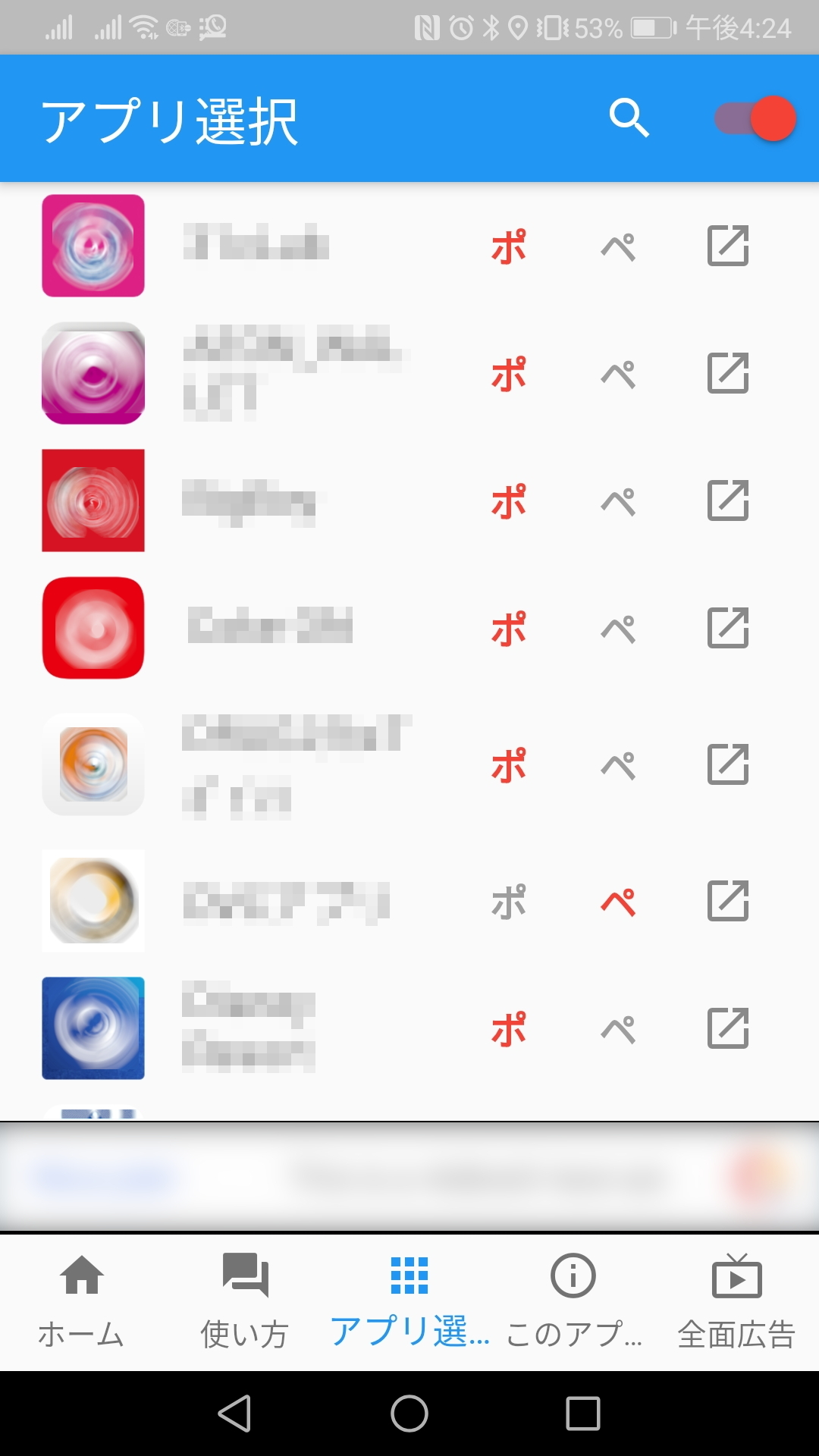Screen dimensions: 819x1456
Task: Select the アプリ選… tab
Action: (x=409, y=1301)
